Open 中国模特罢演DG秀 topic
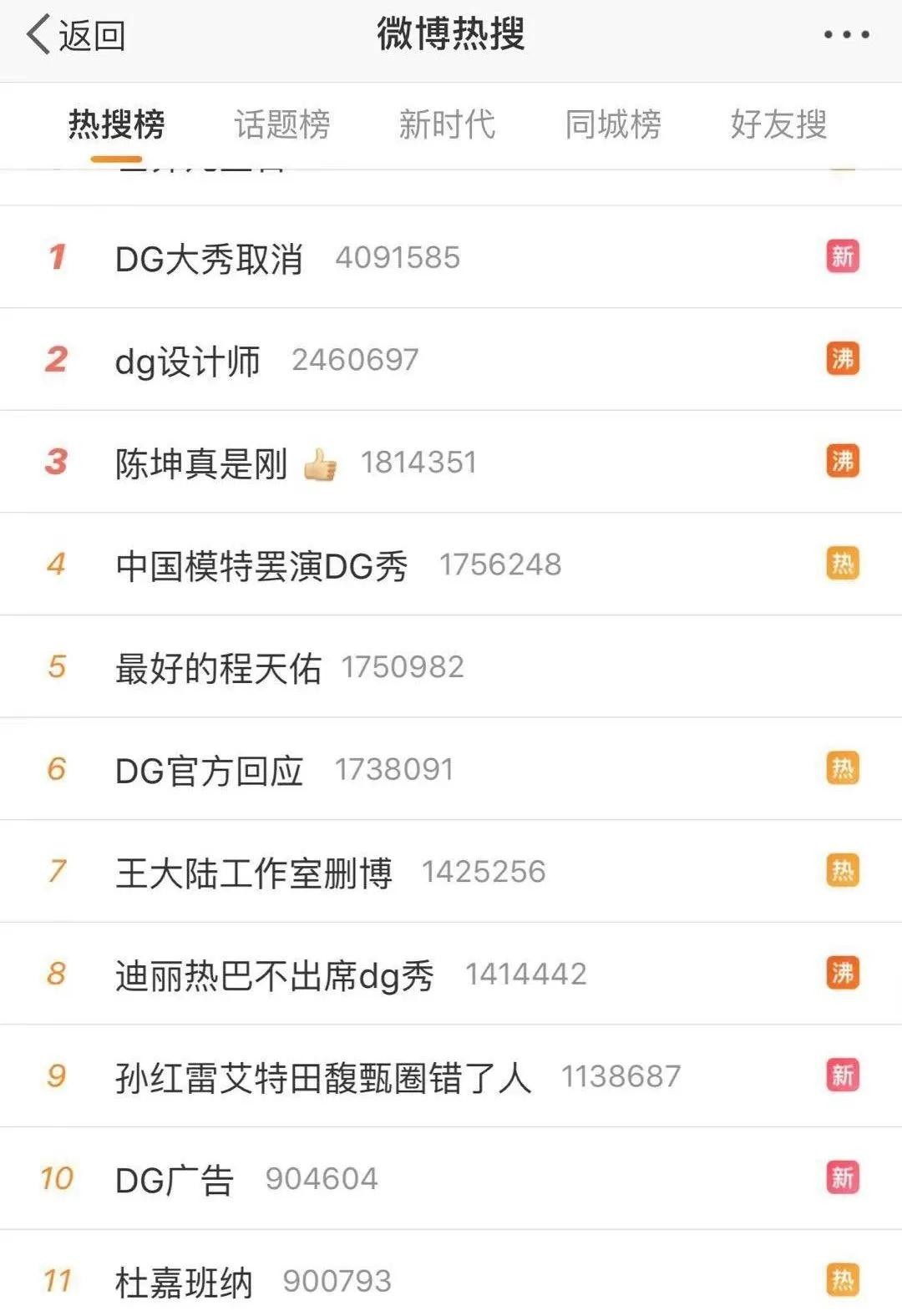The height and width of the screenshot is (1316, 902). [x=261, y=565]
